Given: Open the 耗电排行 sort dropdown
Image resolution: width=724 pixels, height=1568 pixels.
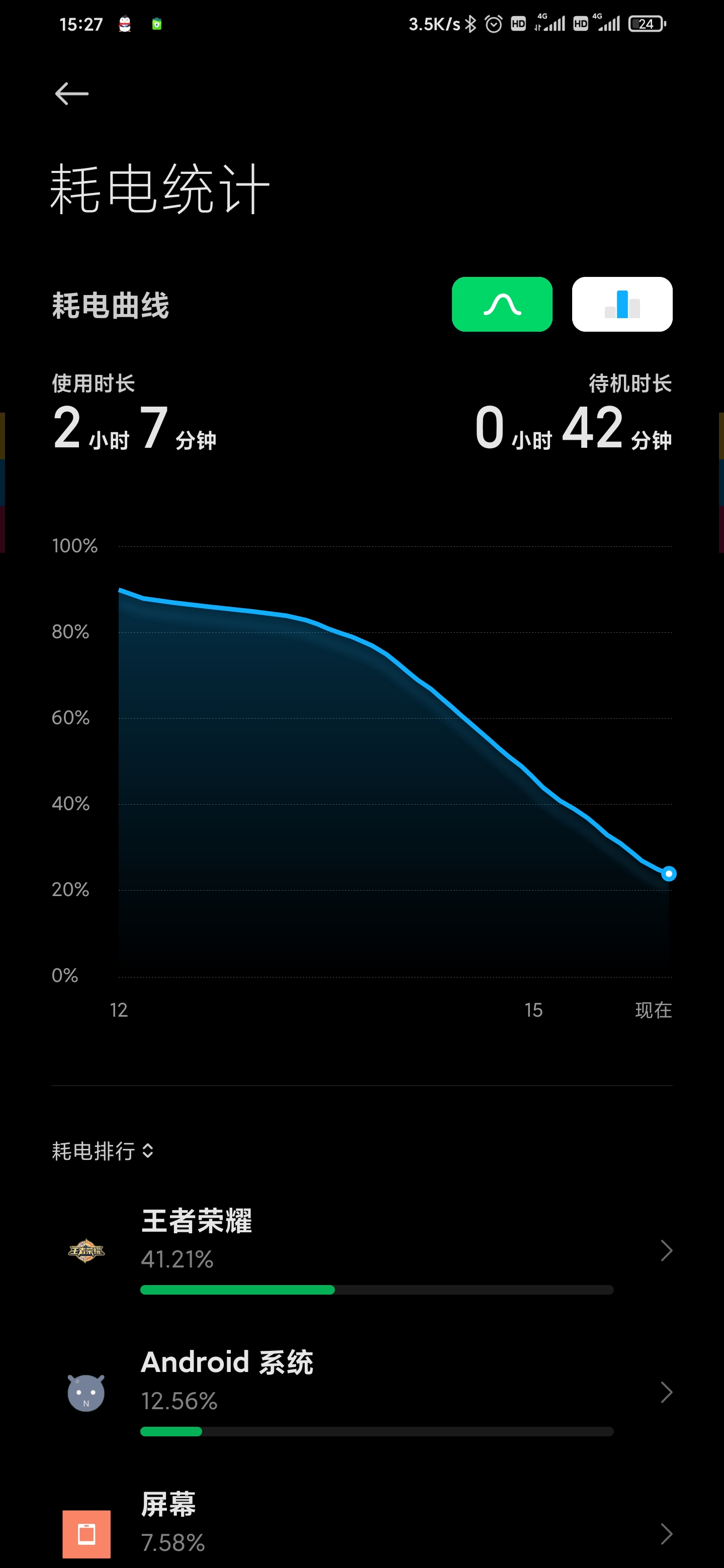Looking at the screenshot, I should point(102,1150).
